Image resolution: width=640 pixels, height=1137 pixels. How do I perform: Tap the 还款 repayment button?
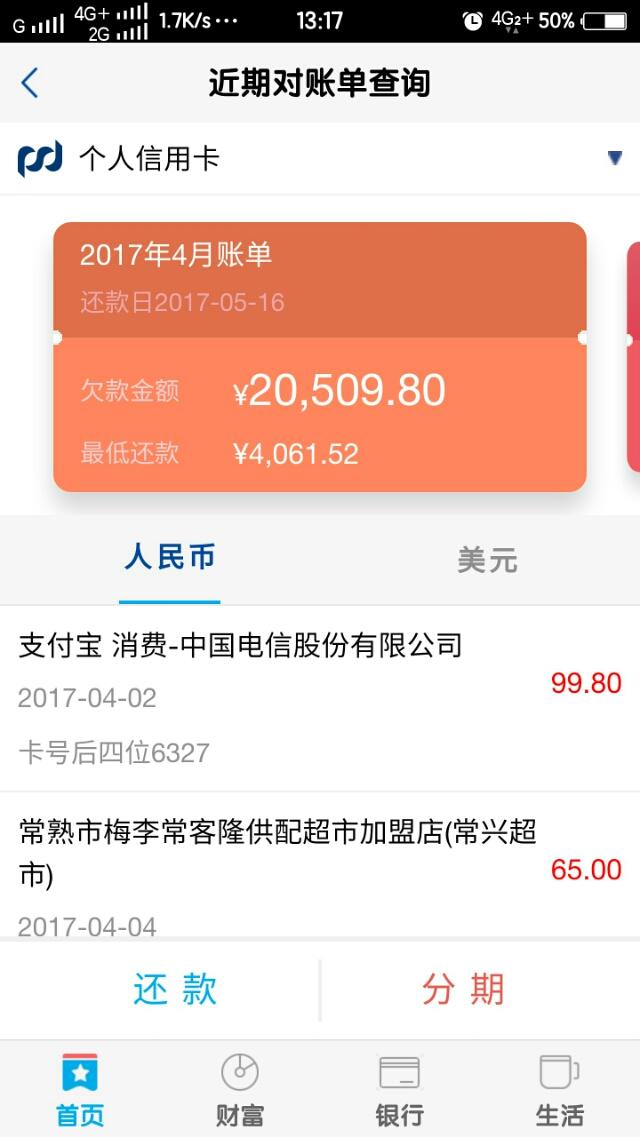click(x=175, y=989)
